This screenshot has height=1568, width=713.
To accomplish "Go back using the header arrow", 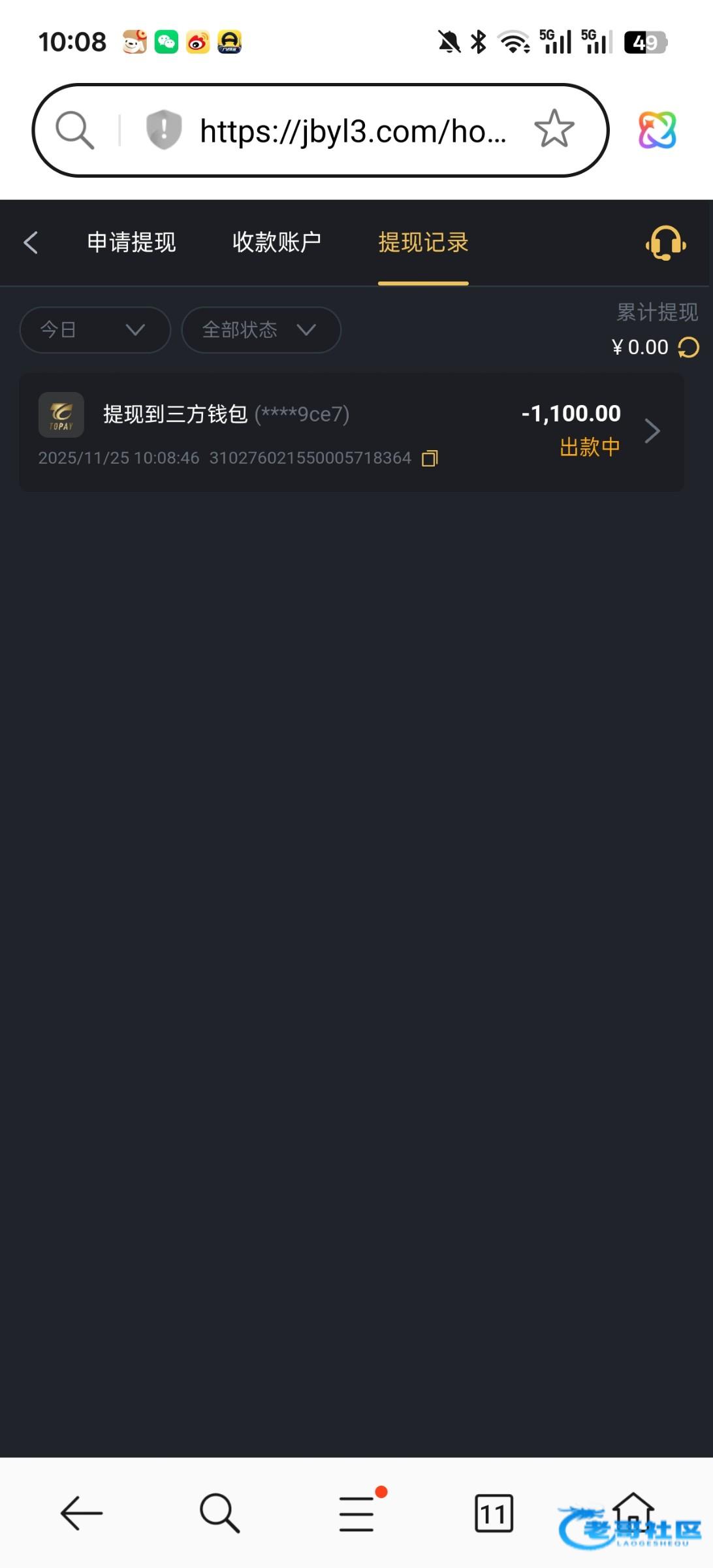I will [x=31, y=242].
